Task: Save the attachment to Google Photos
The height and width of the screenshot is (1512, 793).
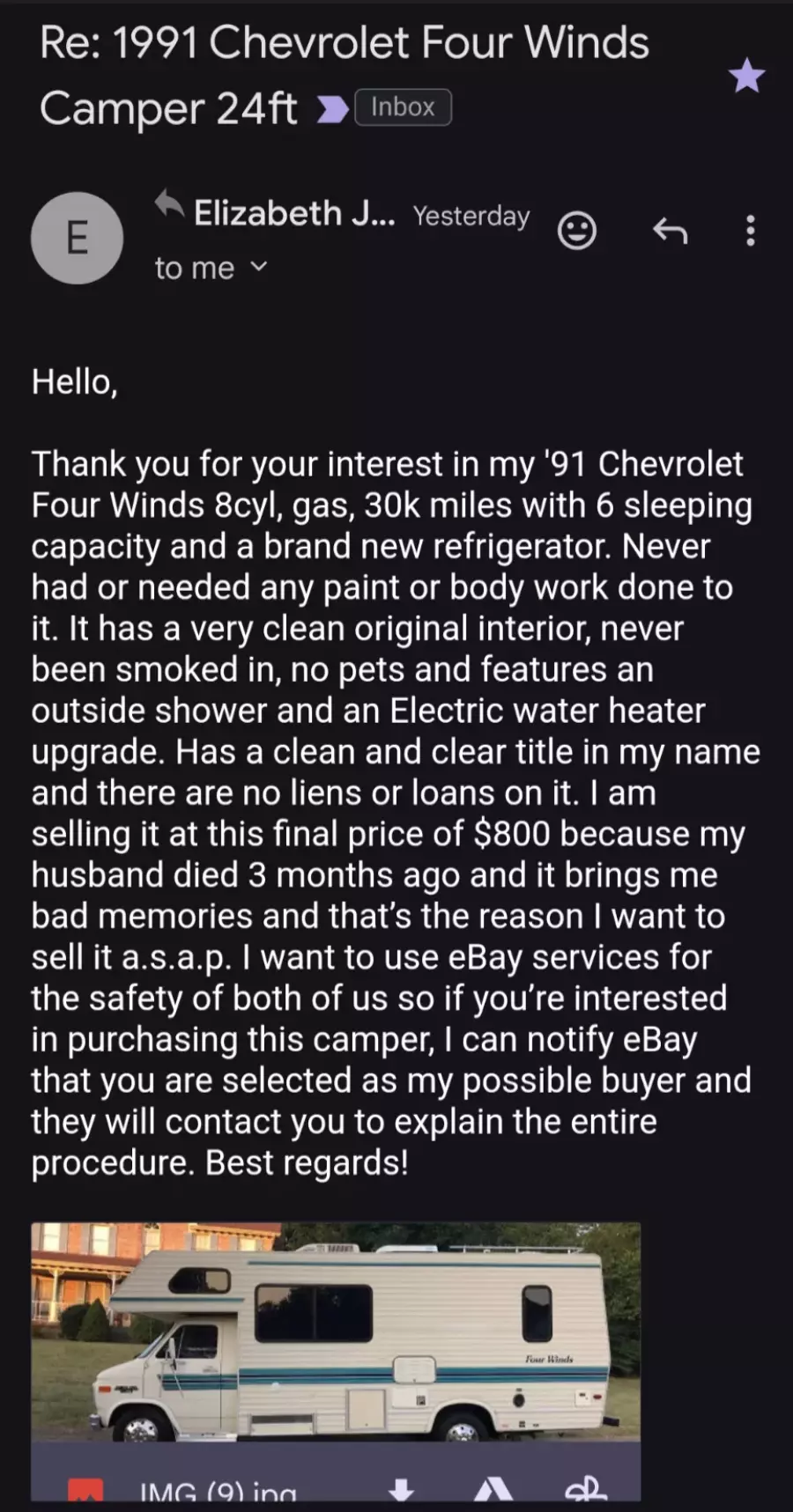Action: coord(586,1490)
